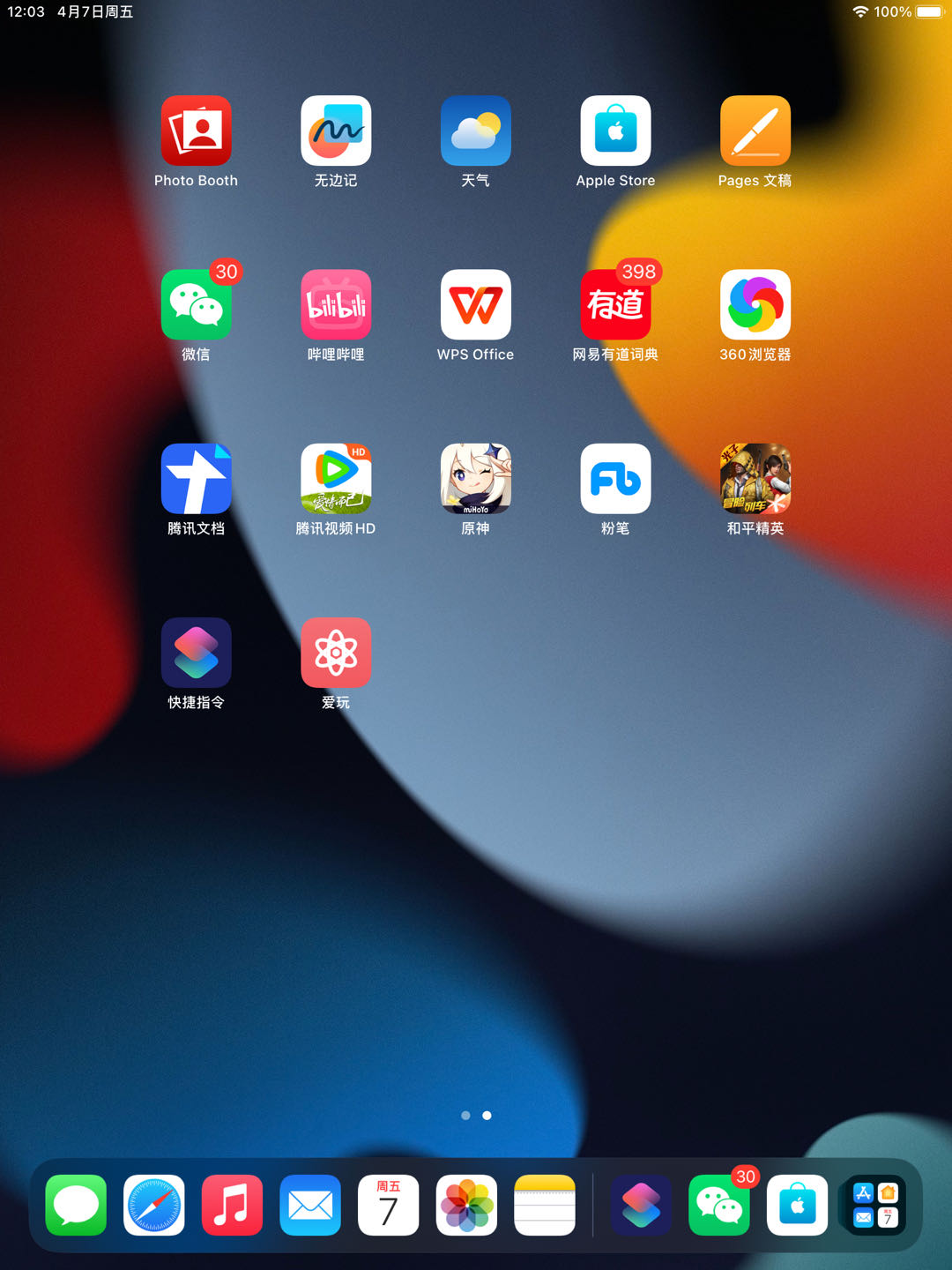Screen dimensions: 952x1270
Task: Open Safari in the dock
Action: pyautogui.click(x=154, y=1205)
